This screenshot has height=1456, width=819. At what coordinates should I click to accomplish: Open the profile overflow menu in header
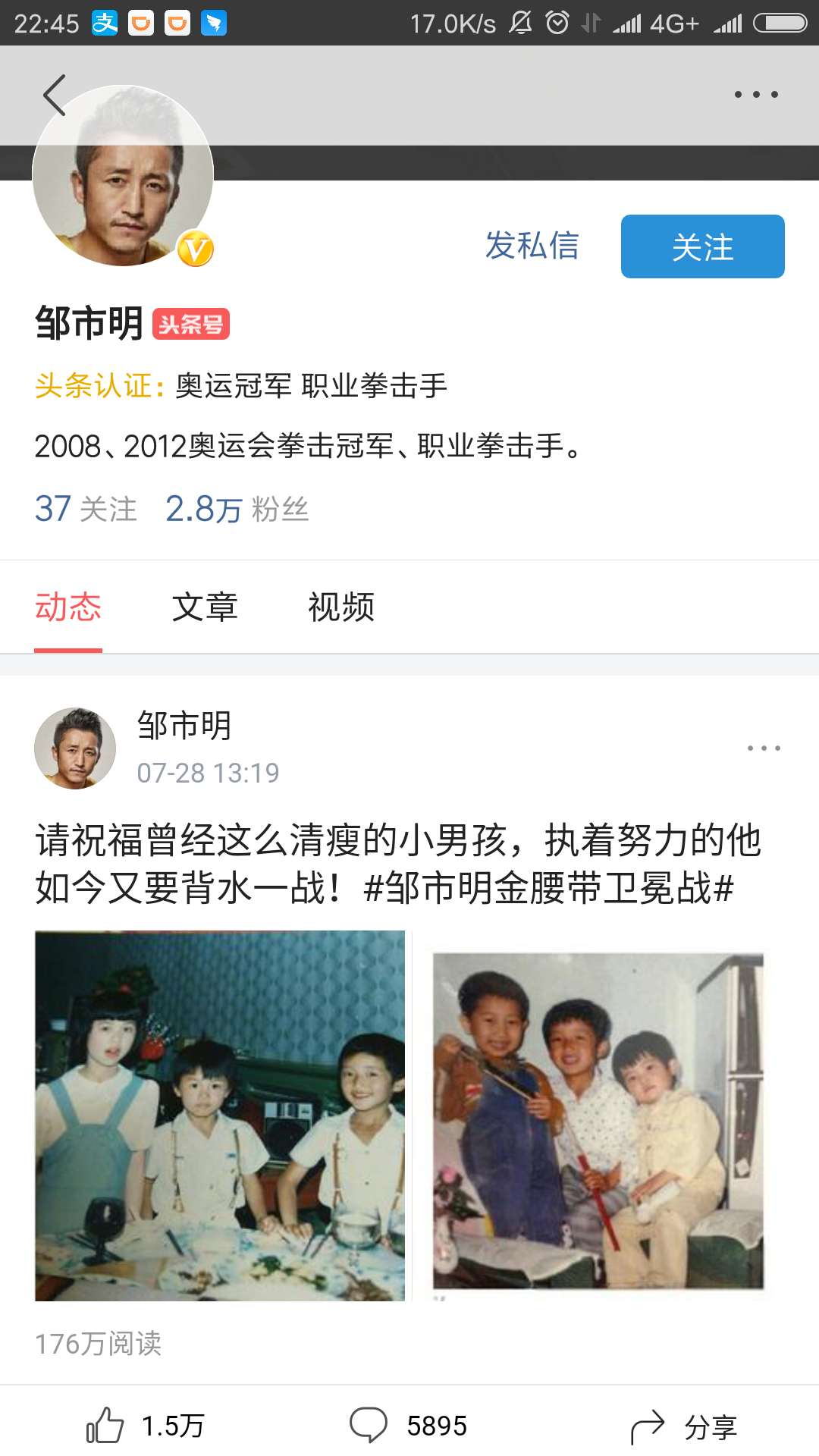pyautogui.click(x=756, y=95)
